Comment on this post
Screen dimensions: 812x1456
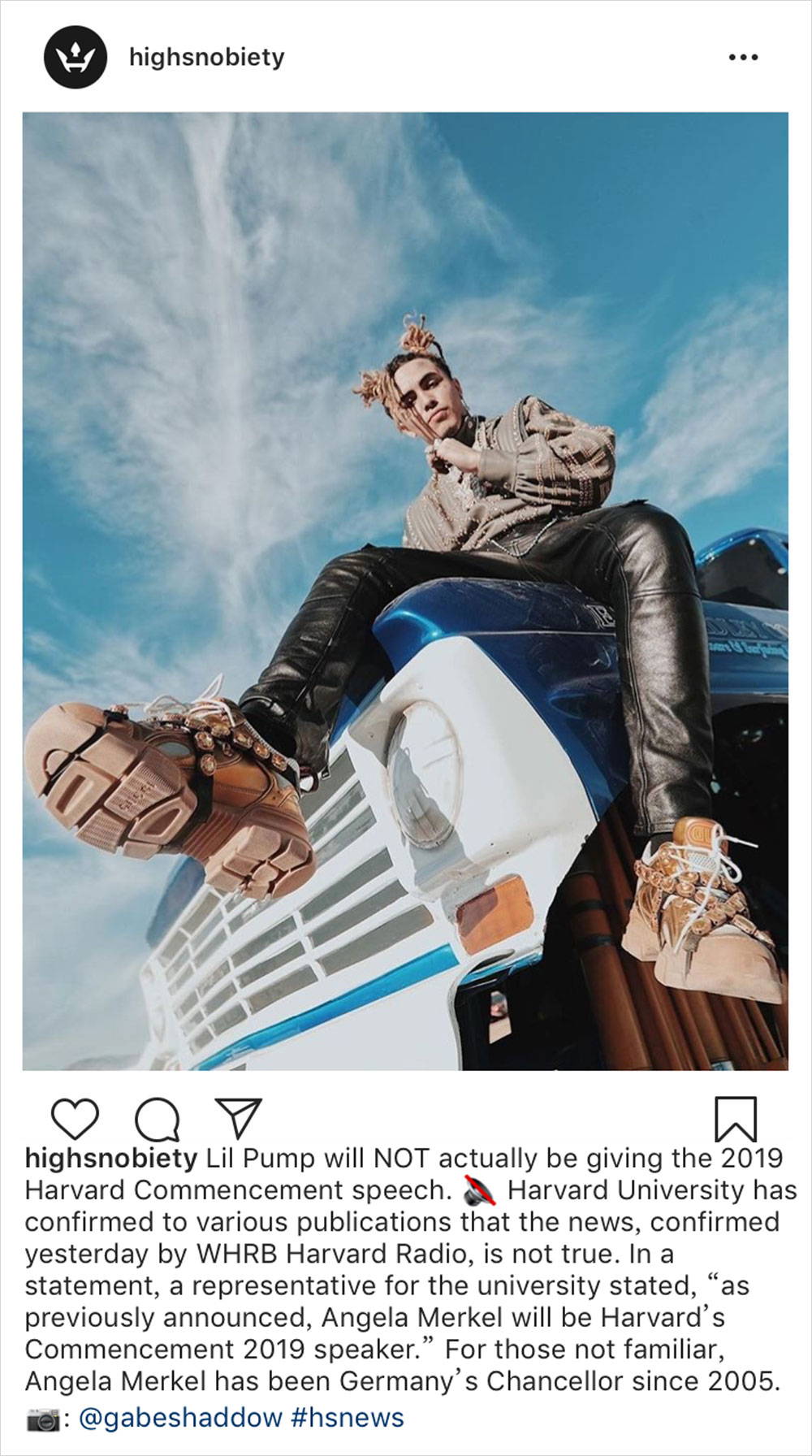point(157,1119)
